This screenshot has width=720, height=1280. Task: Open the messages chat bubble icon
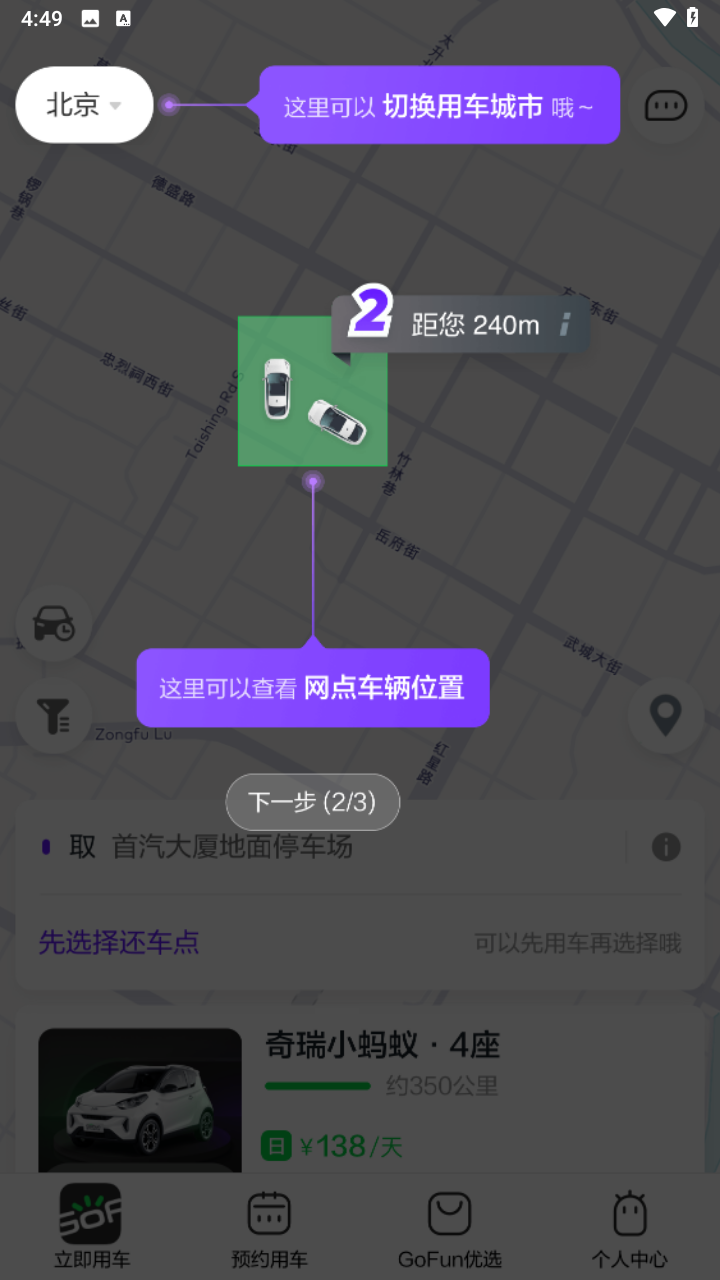(x=665, y=105)
